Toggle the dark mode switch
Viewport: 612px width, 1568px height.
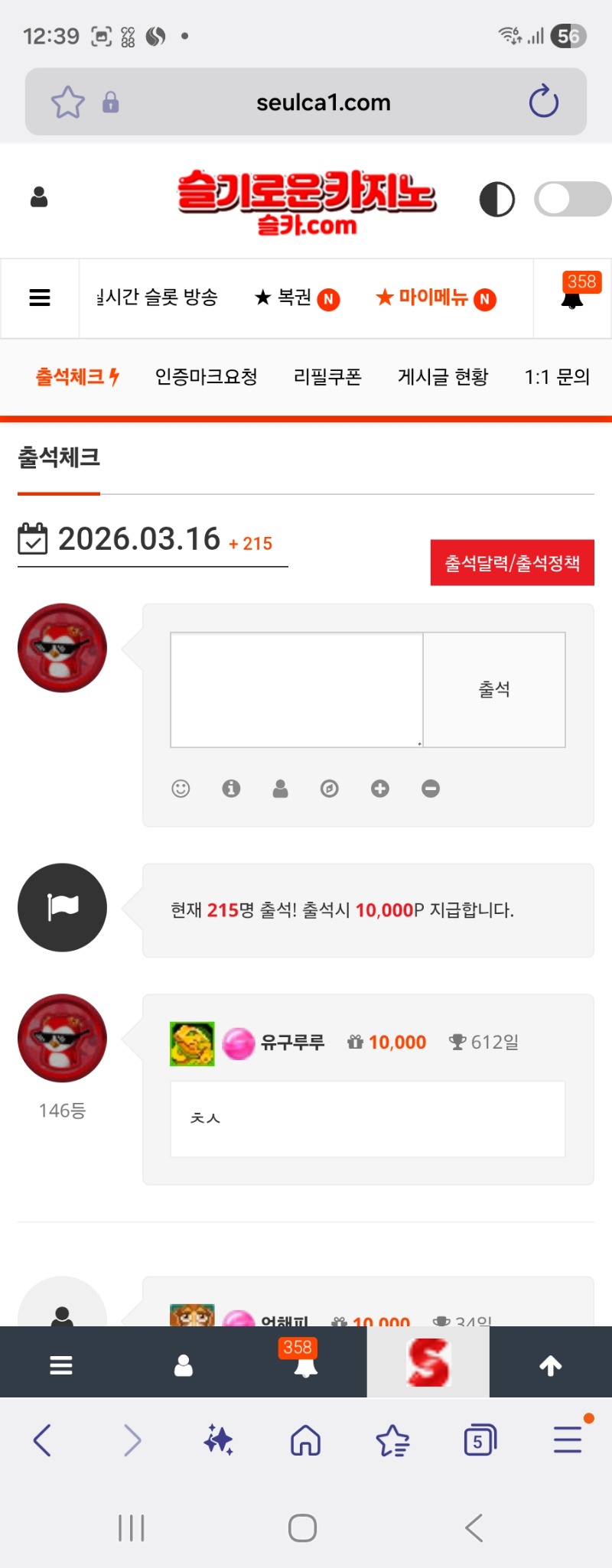572,200
